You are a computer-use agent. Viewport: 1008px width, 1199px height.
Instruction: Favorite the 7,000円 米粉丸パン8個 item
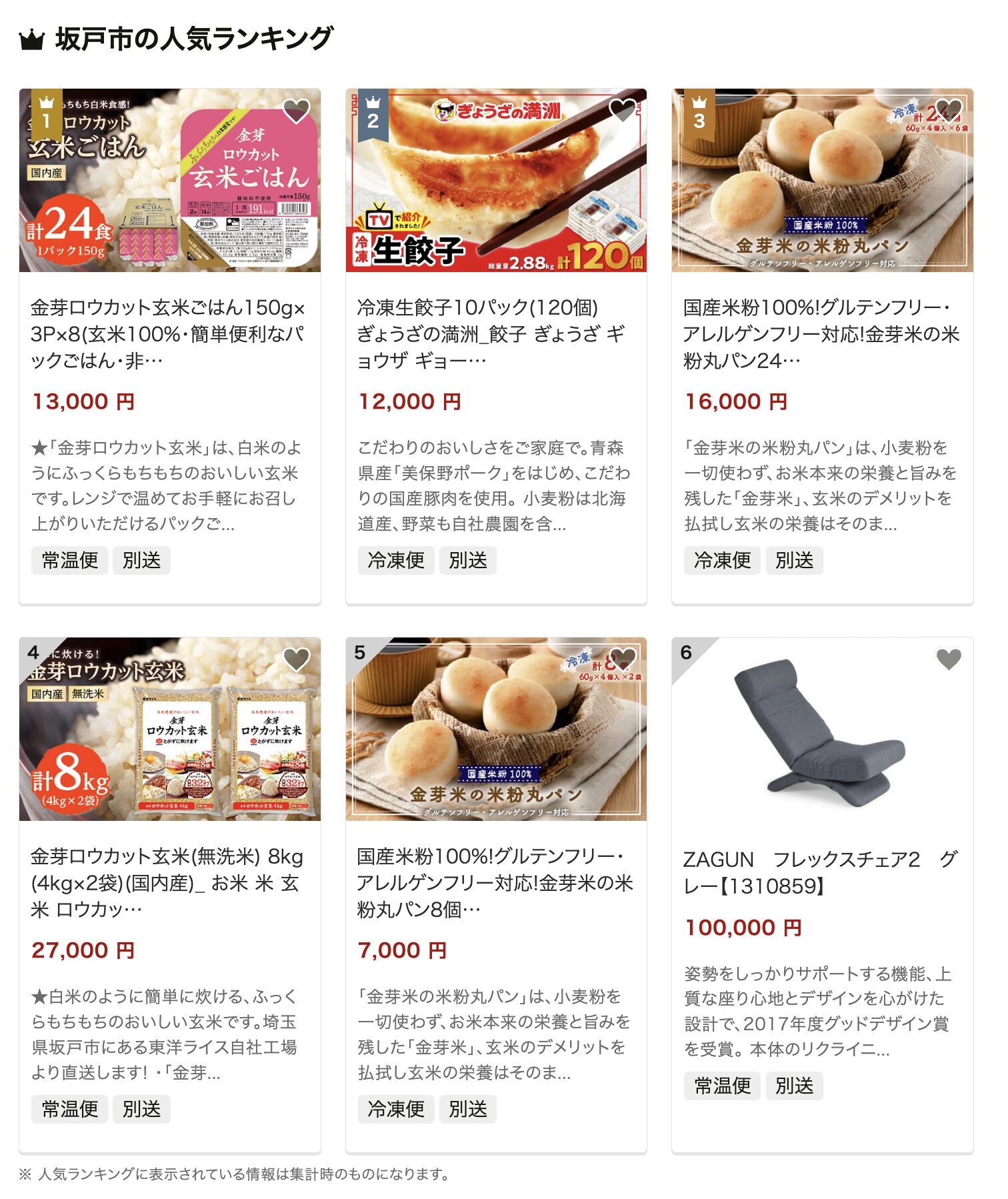pyautogui.click(x=623, y=660)
